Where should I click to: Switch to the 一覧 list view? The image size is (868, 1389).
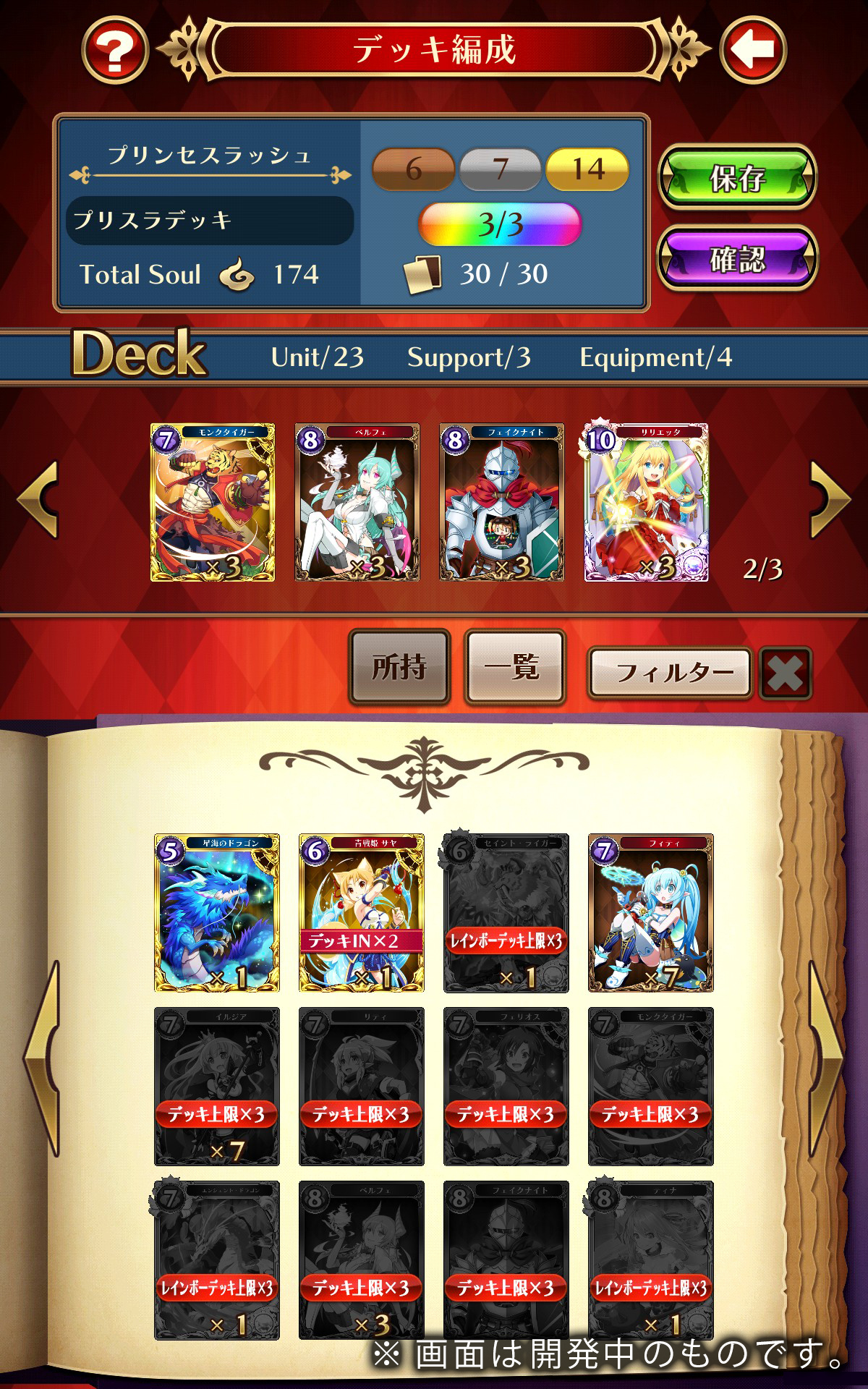tap(514, 667)
